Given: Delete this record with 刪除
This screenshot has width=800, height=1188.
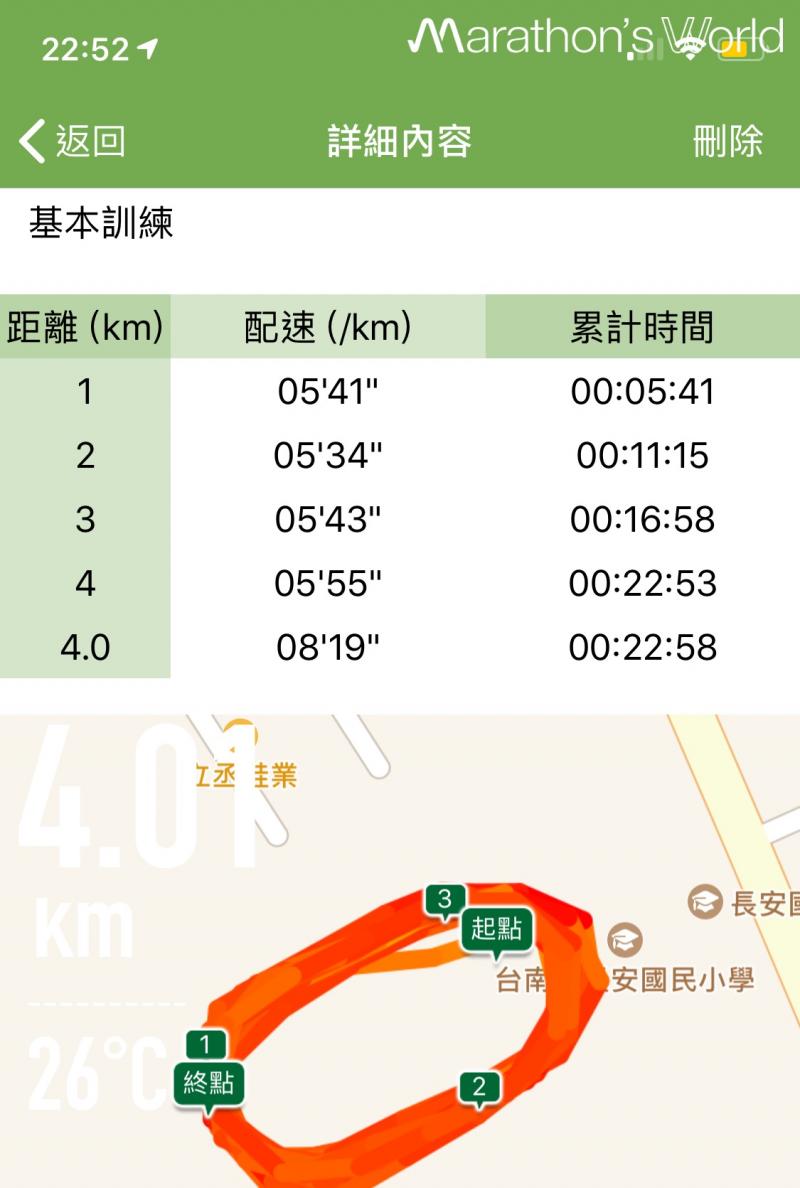Looking at the screenshot, I should (x=728, y=141).
